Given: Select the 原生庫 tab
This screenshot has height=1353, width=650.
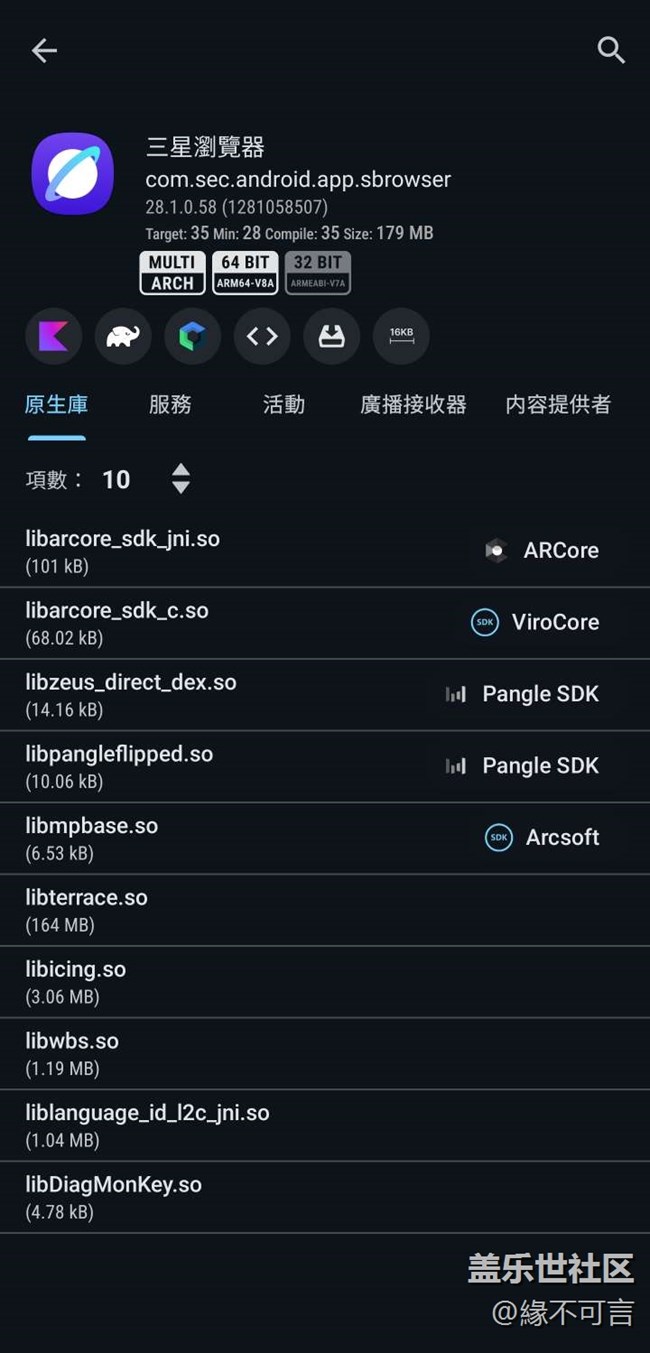Looking at the screenshot, I should pos(56,404).
